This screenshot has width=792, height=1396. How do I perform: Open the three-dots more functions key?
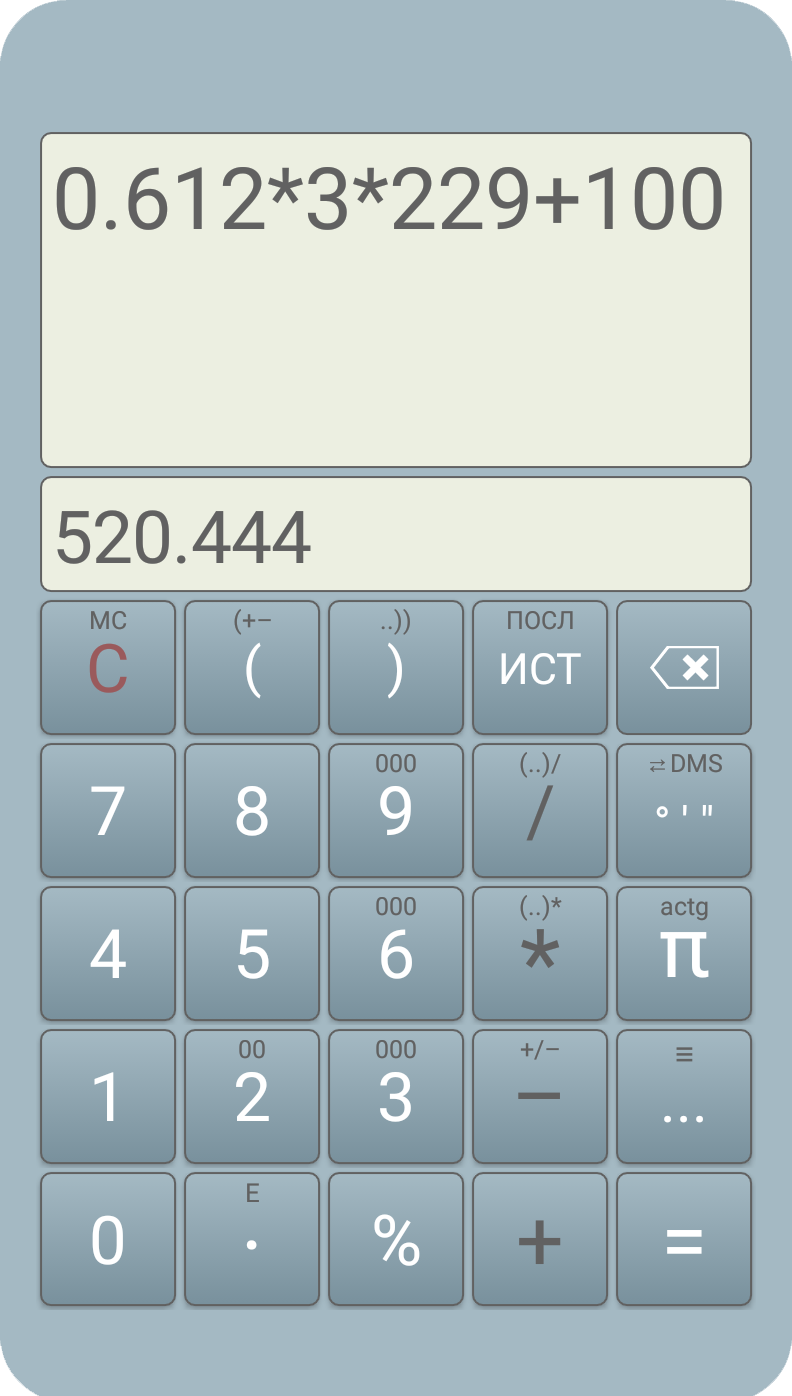684,1096
